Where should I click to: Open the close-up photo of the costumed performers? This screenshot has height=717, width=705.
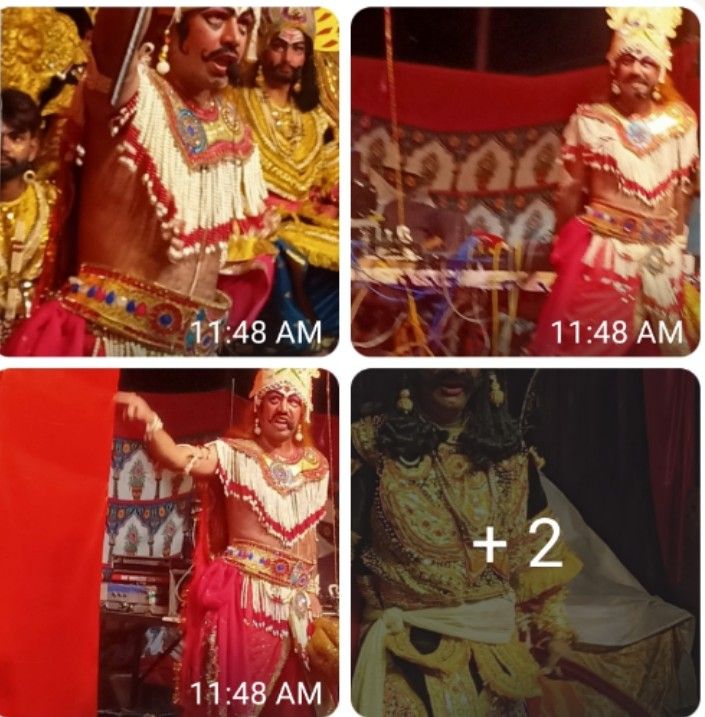(170, 180)
